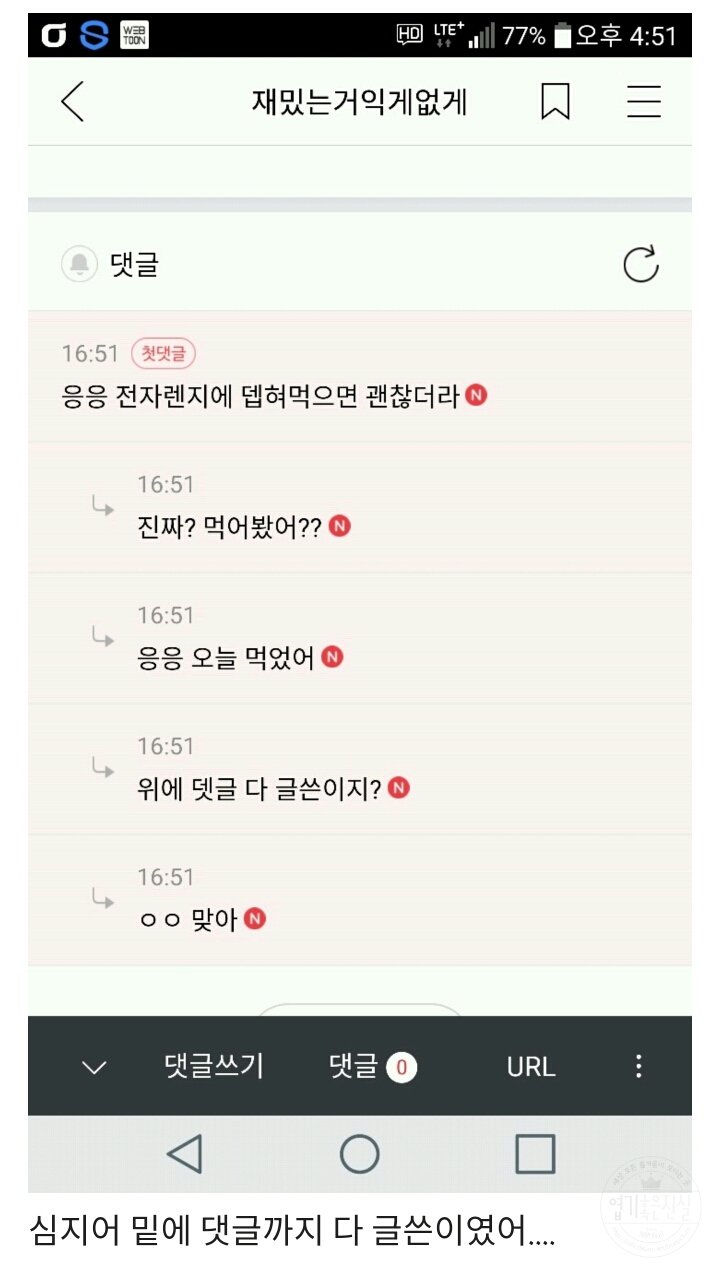Select the reply 진짜? 먹어봤어??

[230, 527]
